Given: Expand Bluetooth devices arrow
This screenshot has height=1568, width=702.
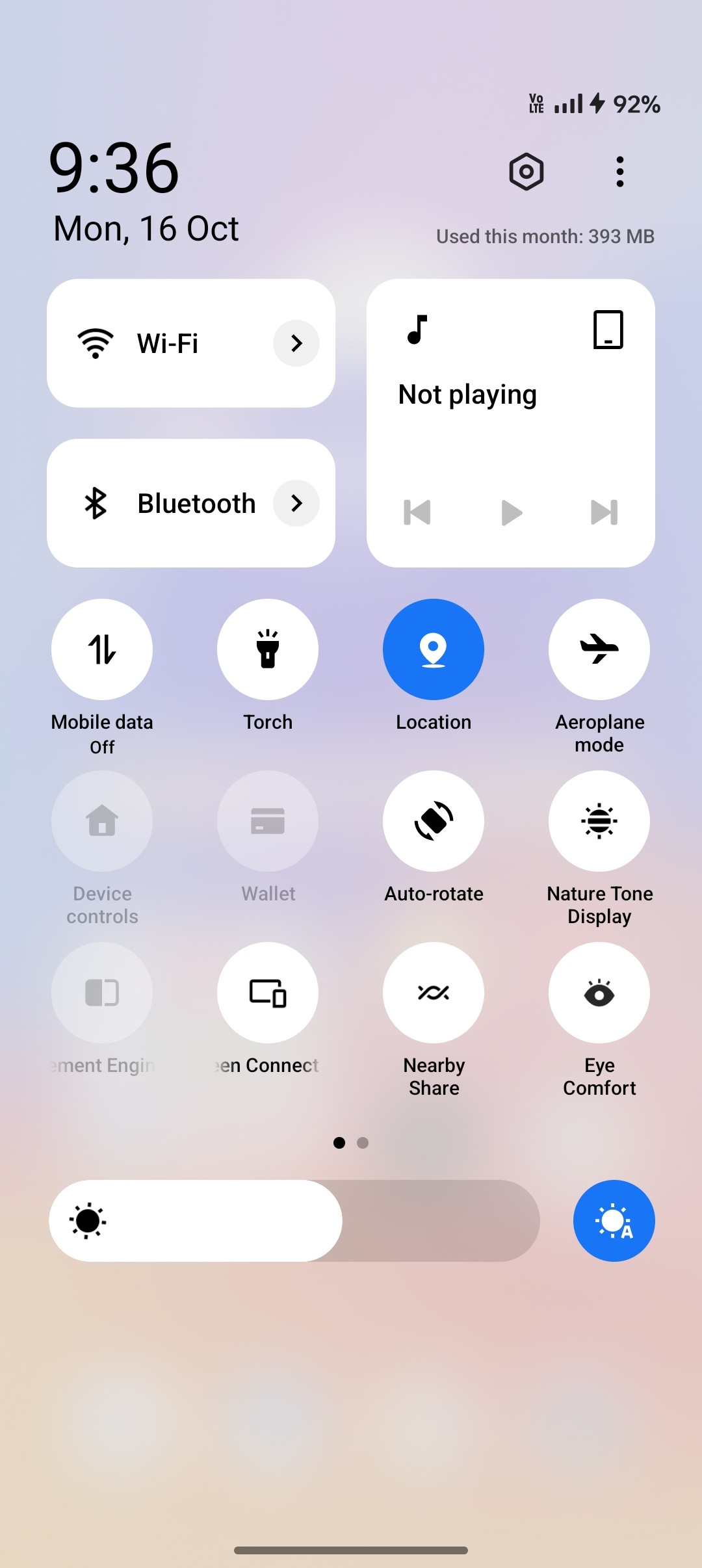Looking at the screenshot, I should 296,503.
